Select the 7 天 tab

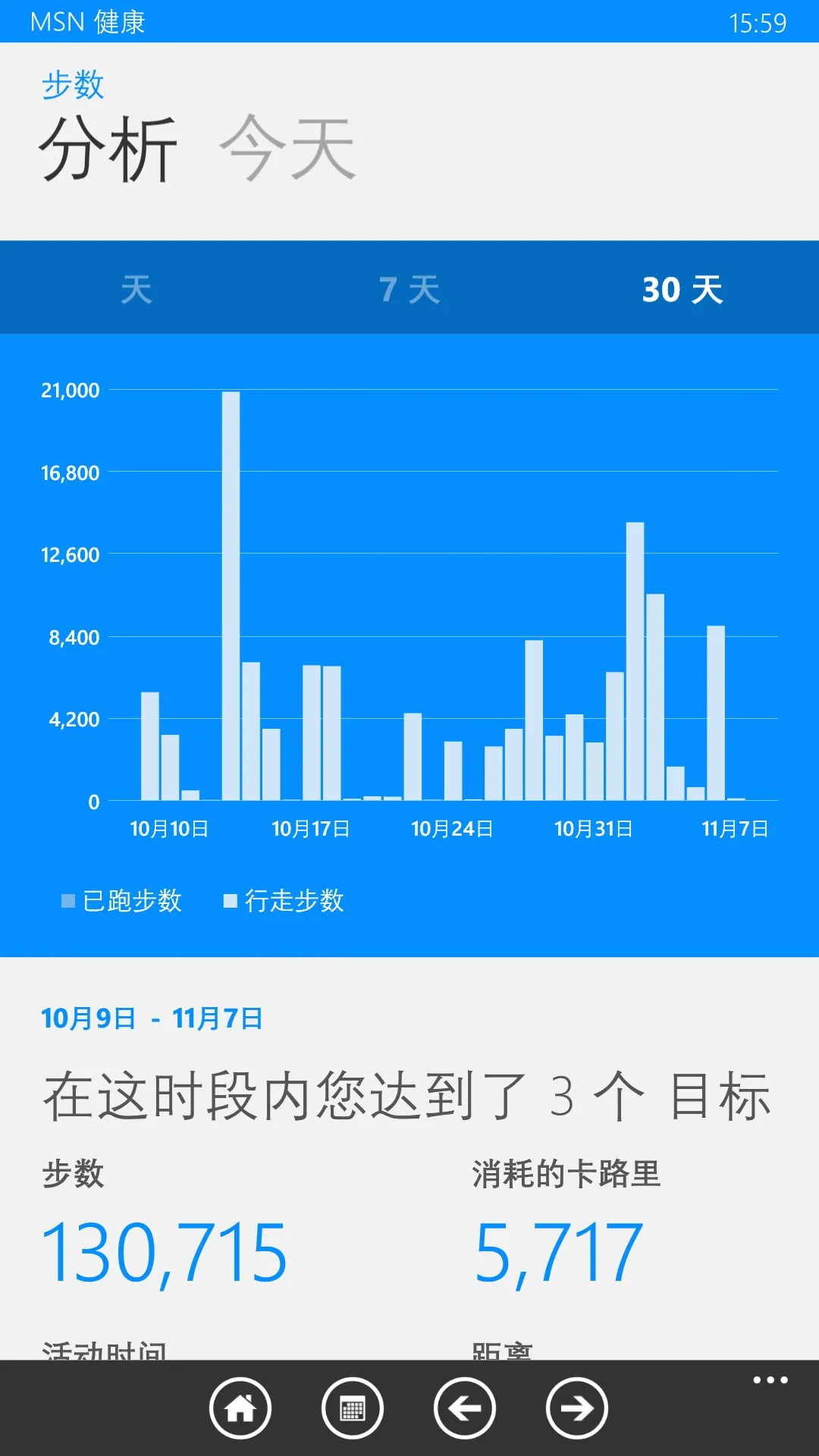[x=409, y=289]
